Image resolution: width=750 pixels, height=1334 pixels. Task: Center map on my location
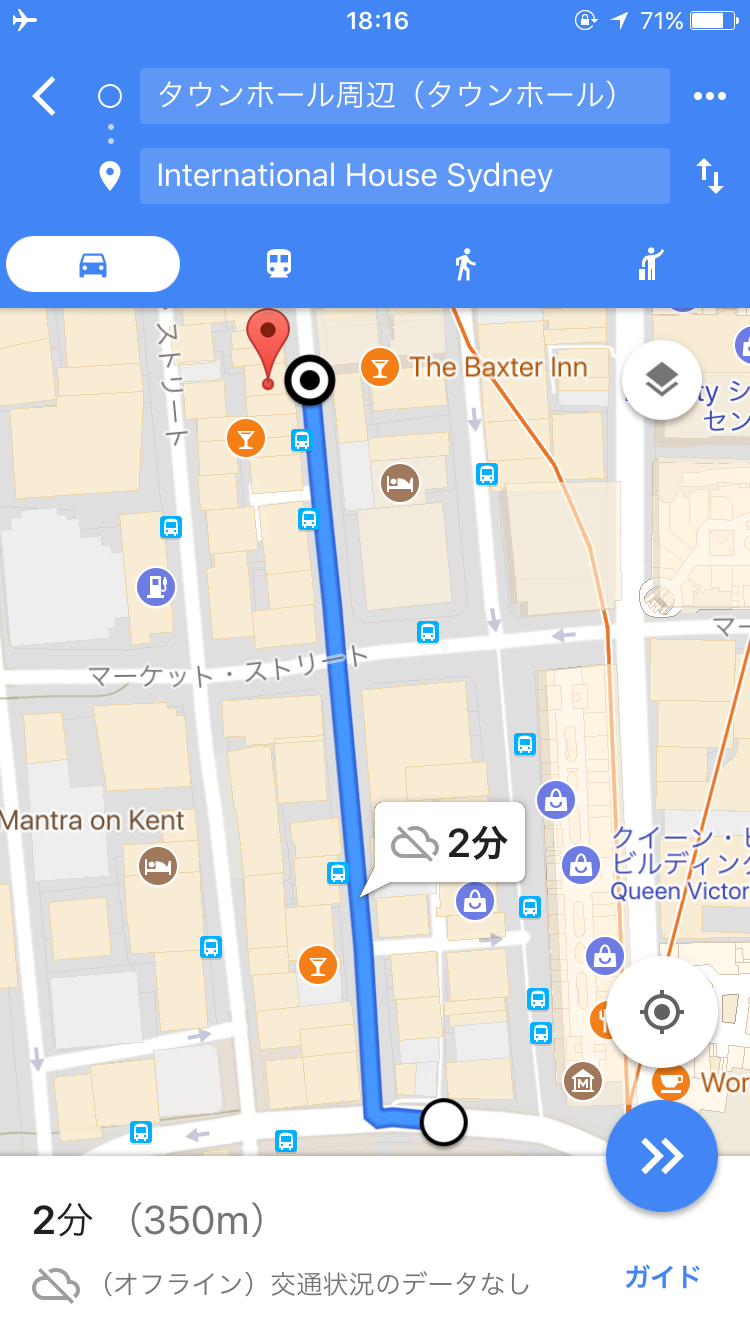tap(661, 1013)
